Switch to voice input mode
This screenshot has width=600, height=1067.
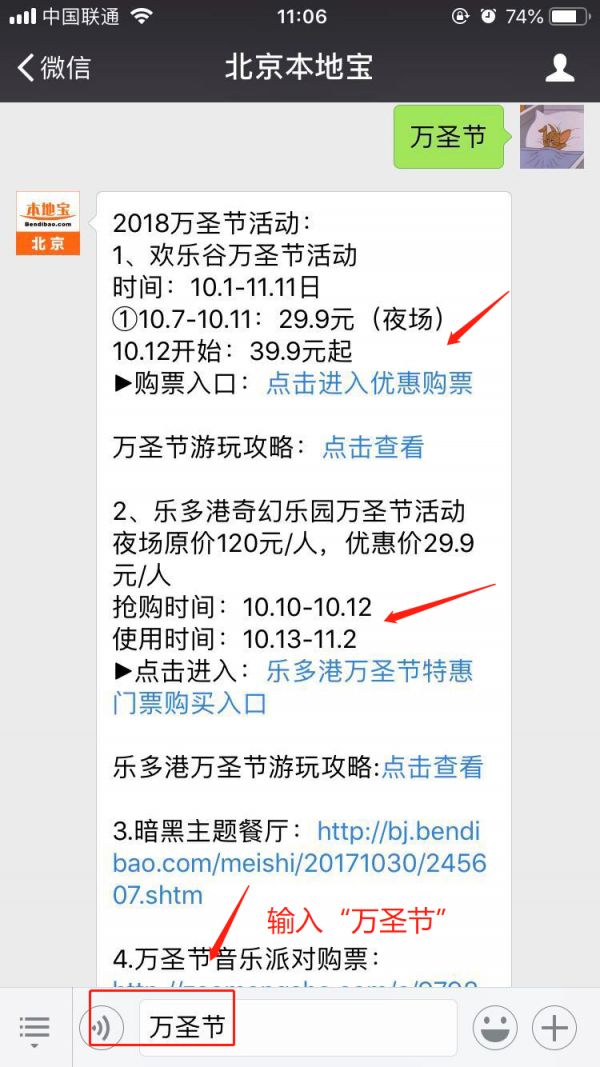[x=102, y=1027]
